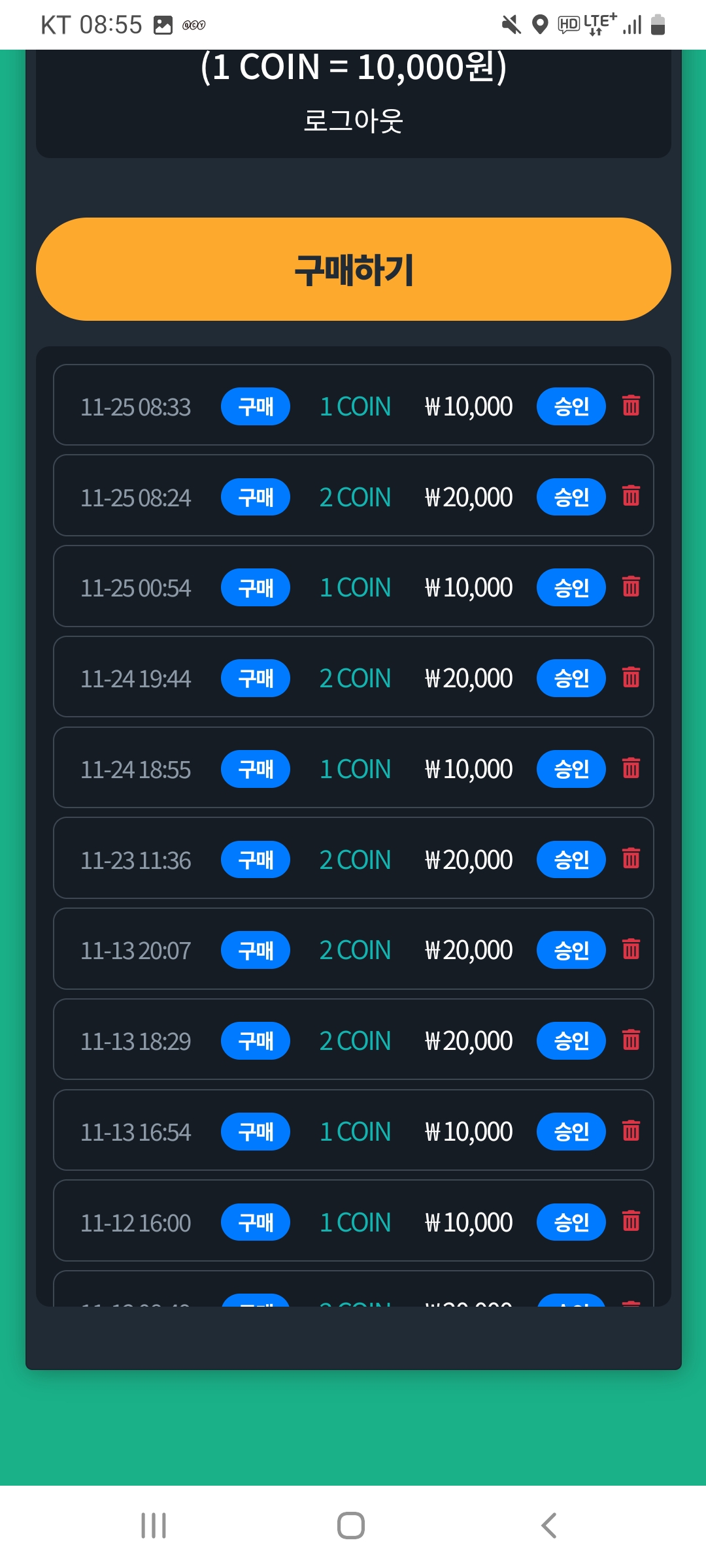Delete the 11-12 16:00 purchase record
This screenshot has width=706, height=1568.
(x=631, y=1220)
